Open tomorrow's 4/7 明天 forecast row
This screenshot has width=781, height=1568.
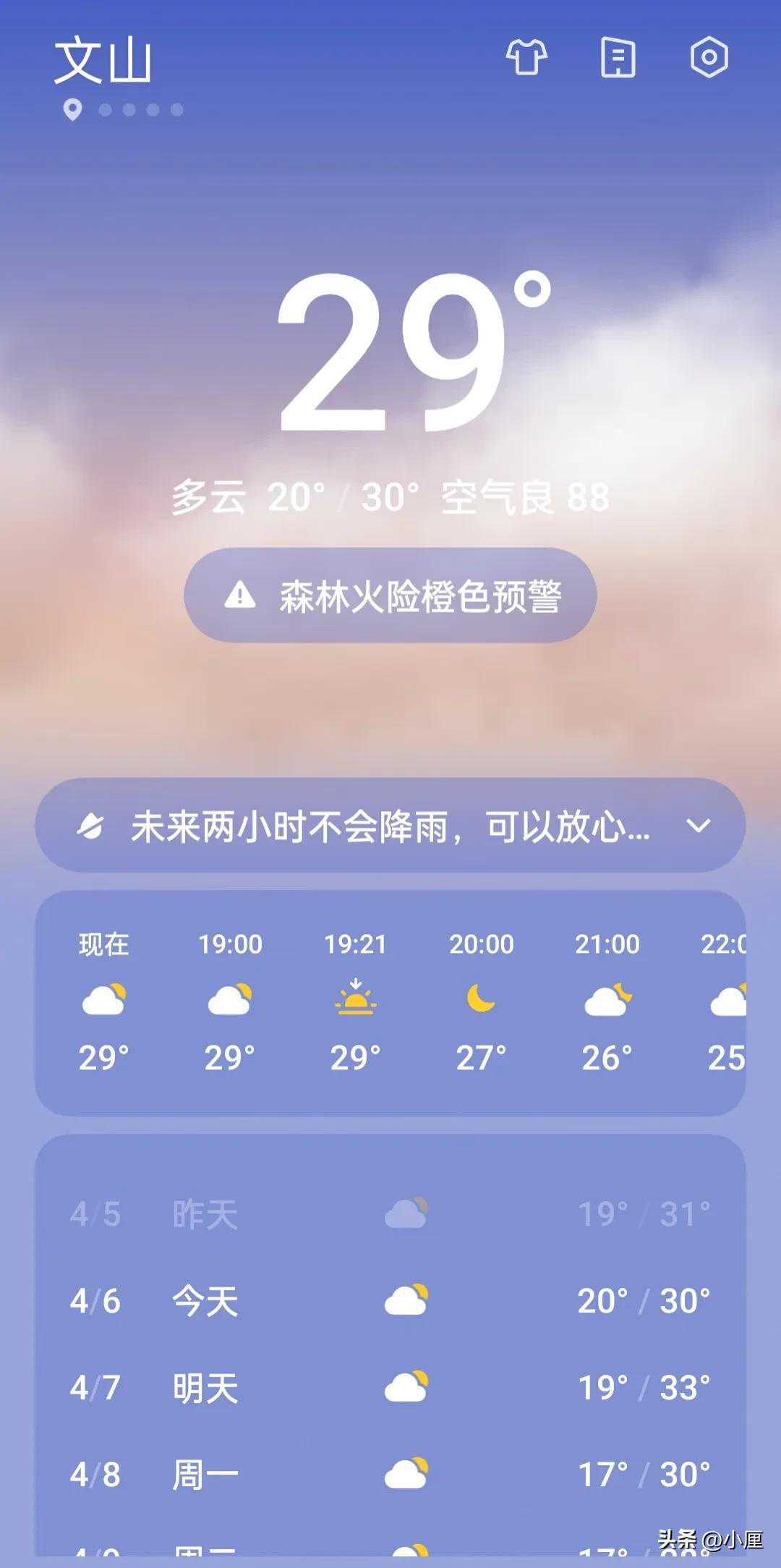click(x=390, y=1388)
